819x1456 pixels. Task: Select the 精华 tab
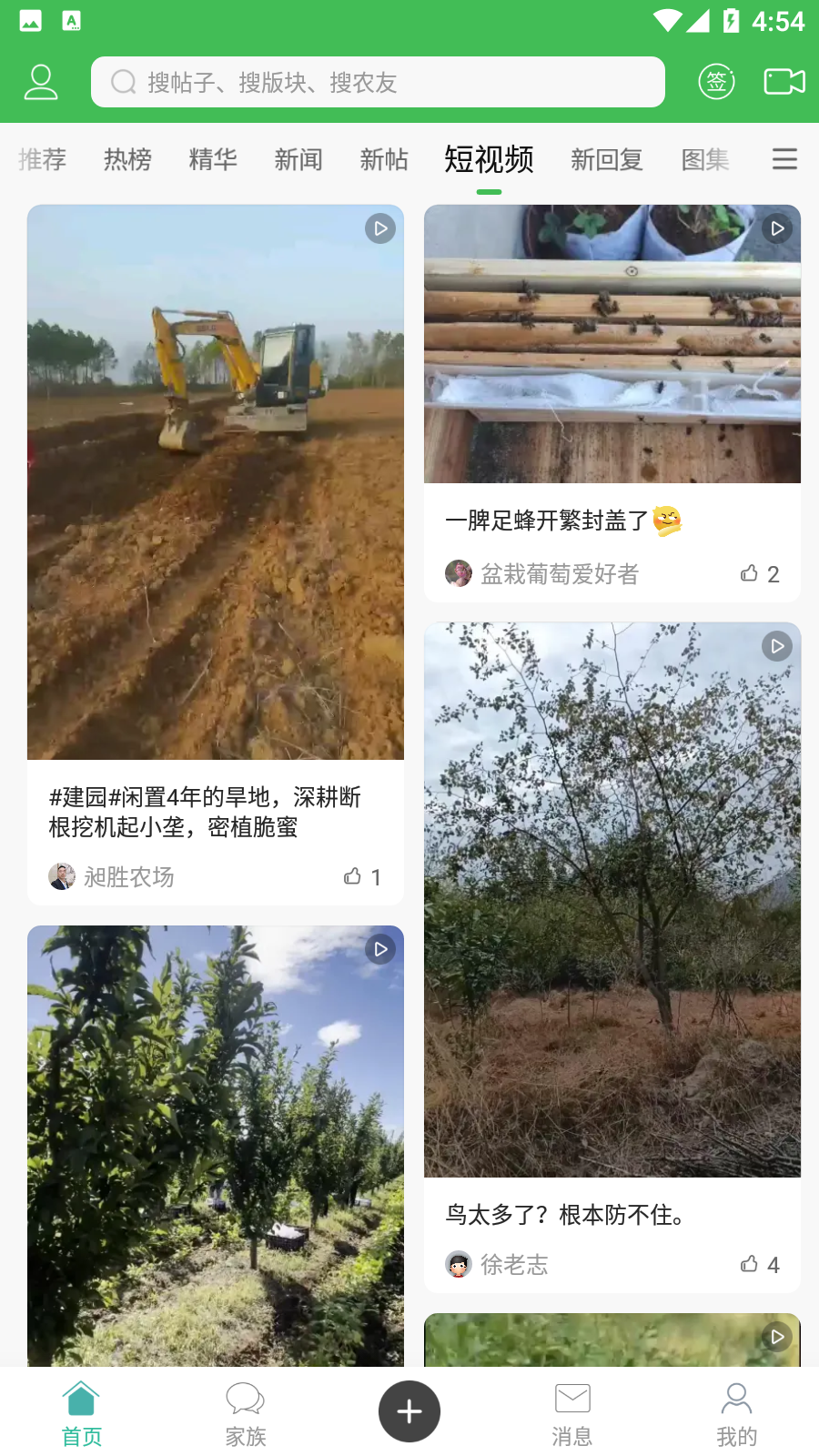point(213,160)
